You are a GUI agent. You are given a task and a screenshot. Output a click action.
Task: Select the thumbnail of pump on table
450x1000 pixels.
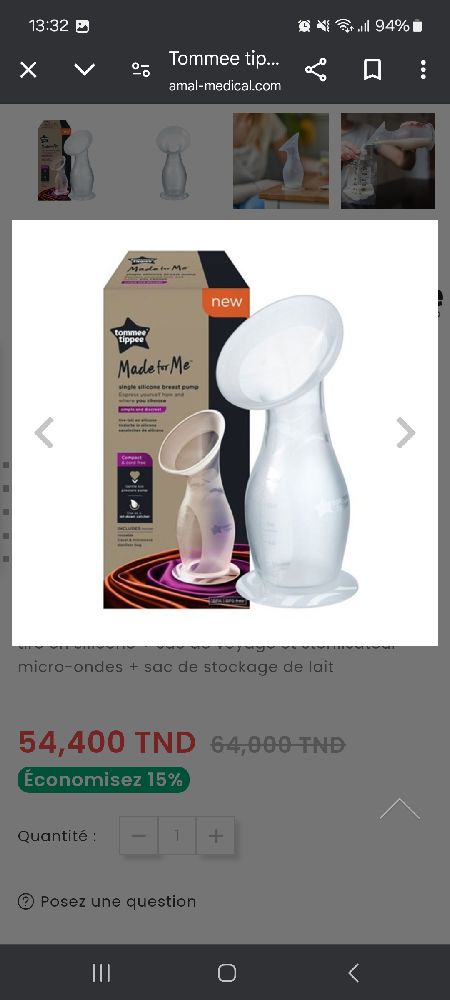[280, 161]
